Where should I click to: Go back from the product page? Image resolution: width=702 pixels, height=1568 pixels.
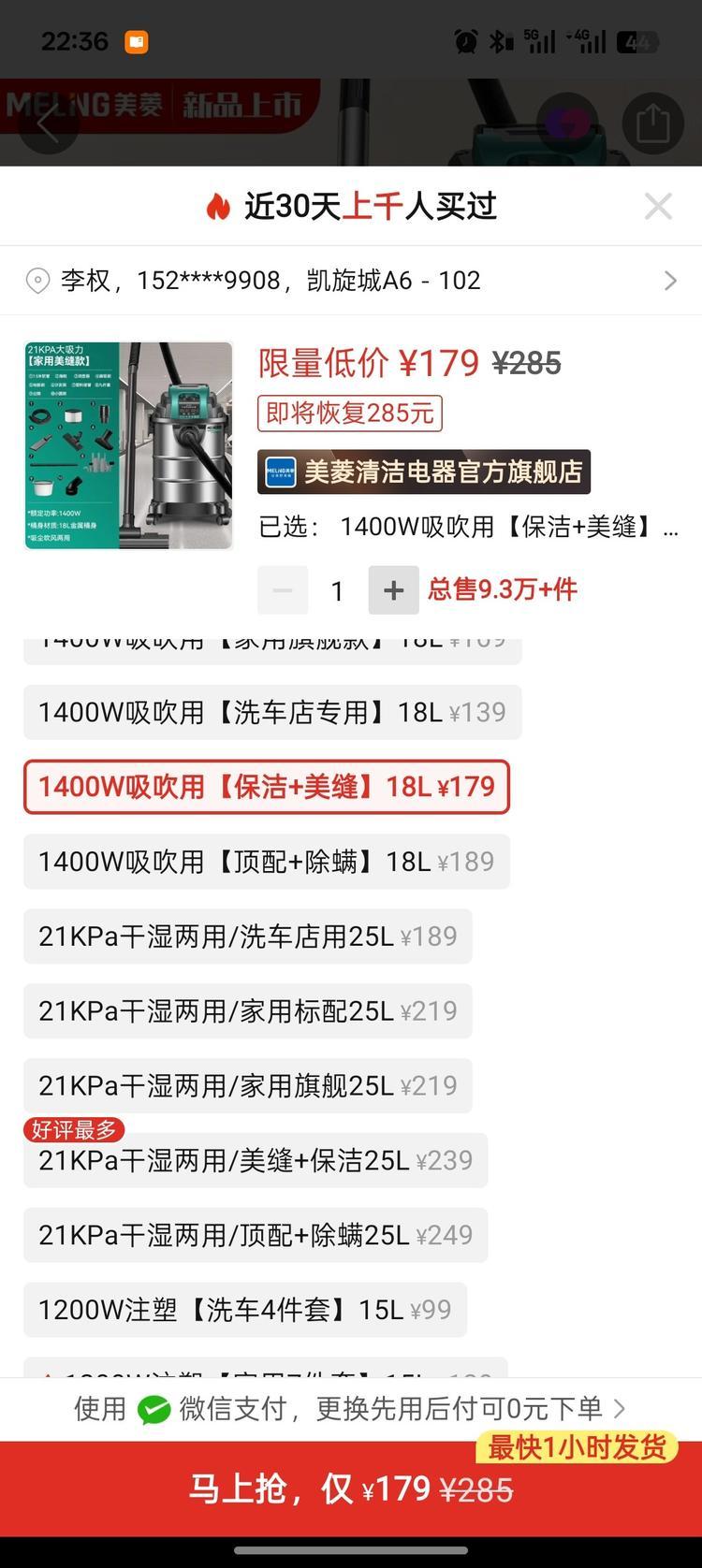47,123
